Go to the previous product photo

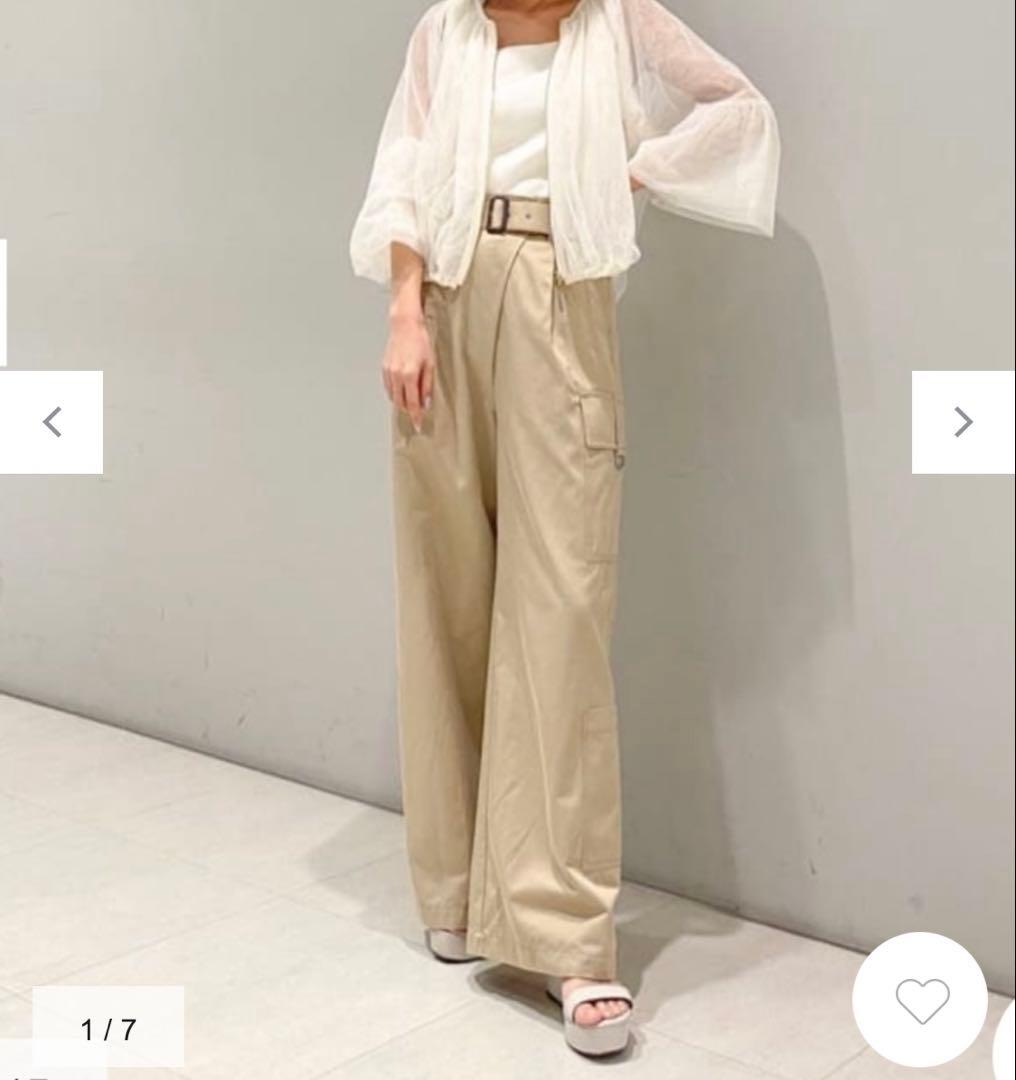[x=51, y=422]
